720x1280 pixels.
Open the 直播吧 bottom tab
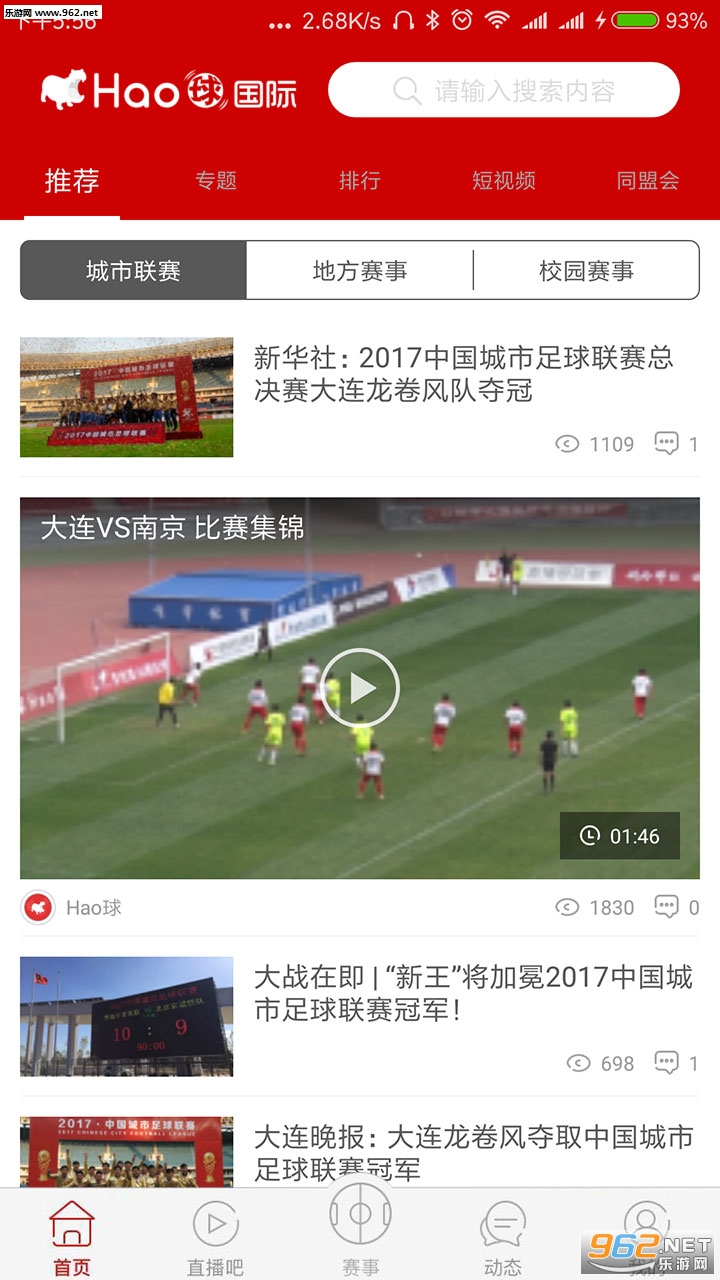click(x=215, y=1238)
